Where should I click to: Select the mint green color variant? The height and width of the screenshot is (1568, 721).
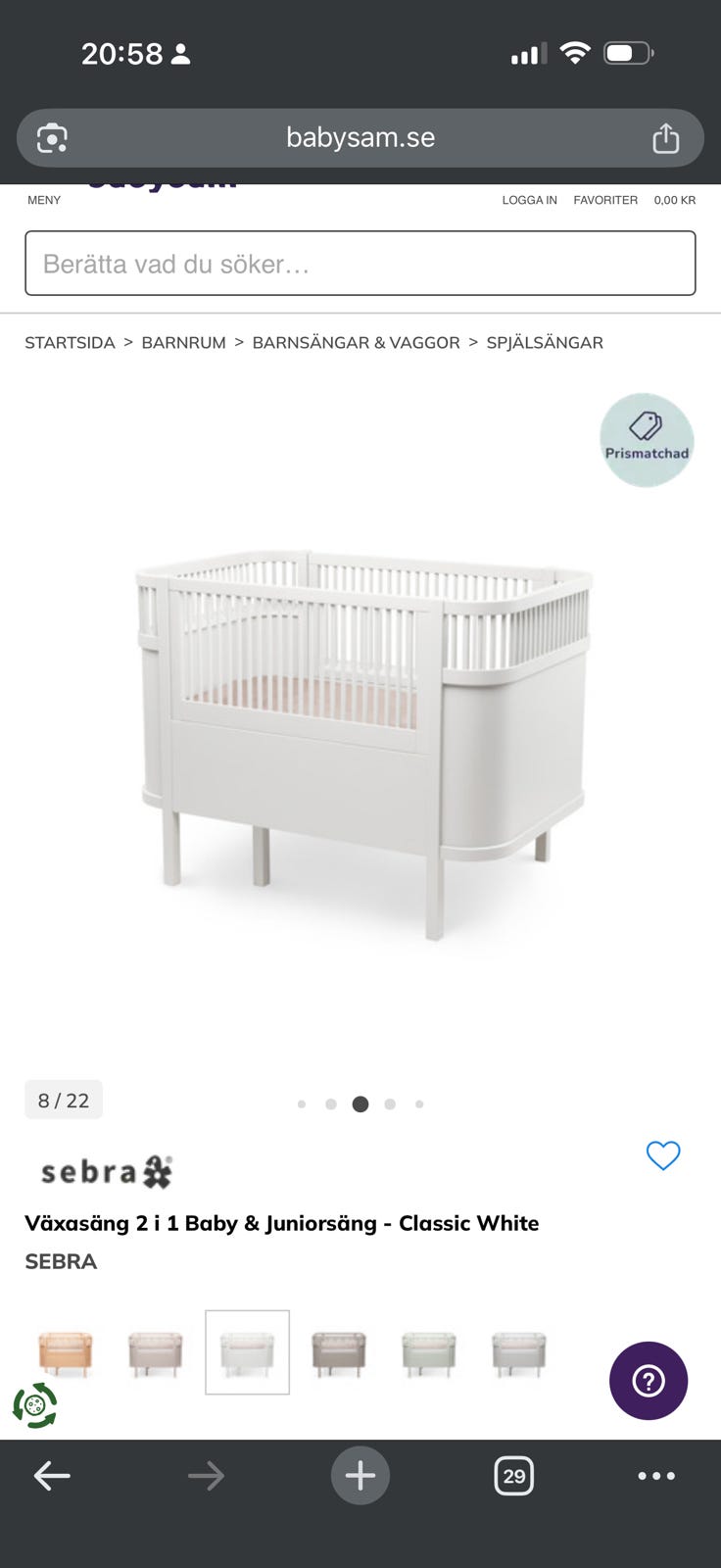(x=429, y=1352)
